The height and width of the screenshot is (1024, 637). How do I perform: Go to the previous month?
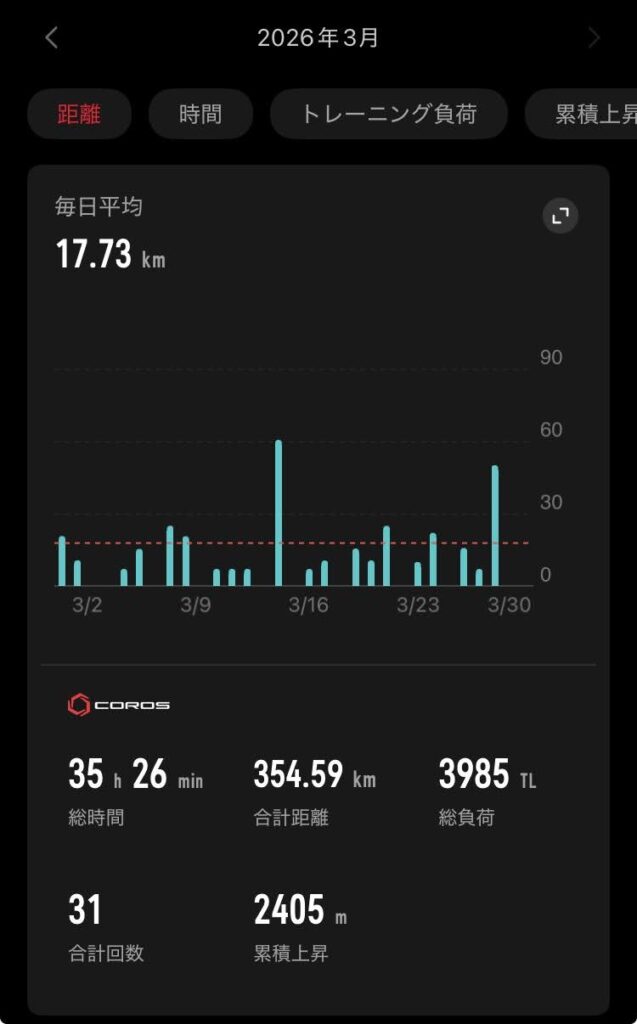coord(52,38)
